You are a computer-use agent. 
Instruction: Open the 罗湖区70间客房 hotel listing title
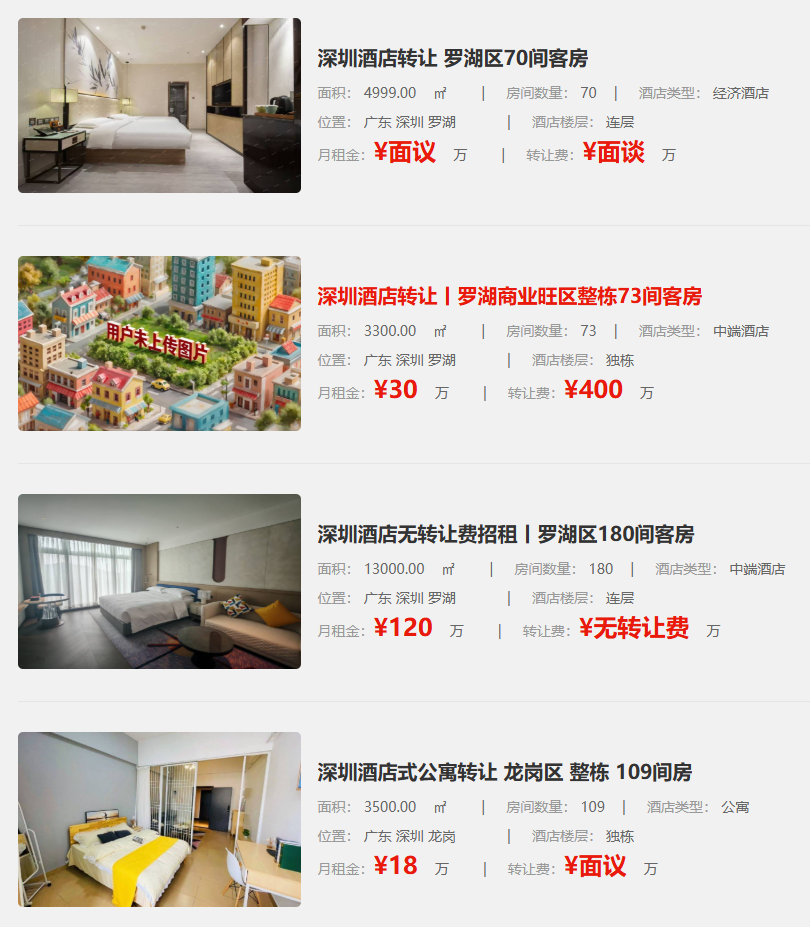pos(452,58)
